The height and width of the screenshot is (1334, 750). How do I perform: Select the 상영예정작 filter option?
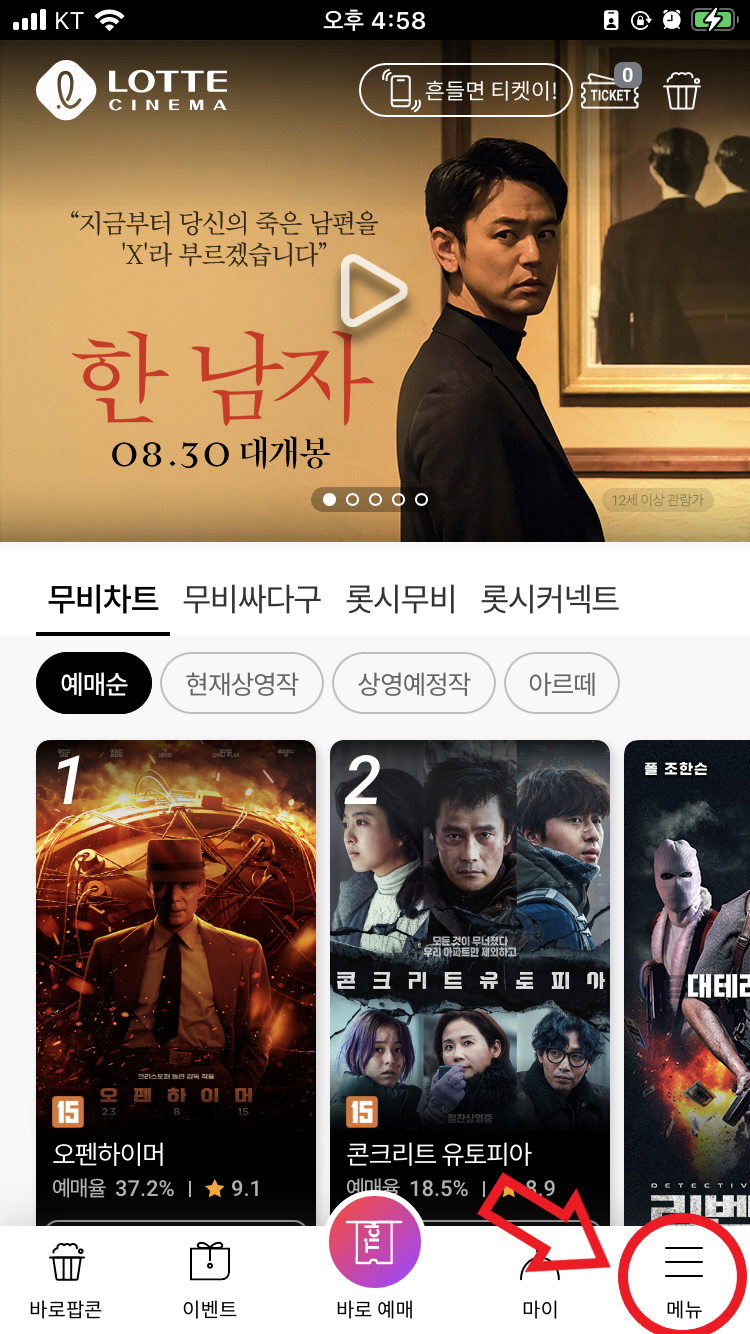(413, 683)
